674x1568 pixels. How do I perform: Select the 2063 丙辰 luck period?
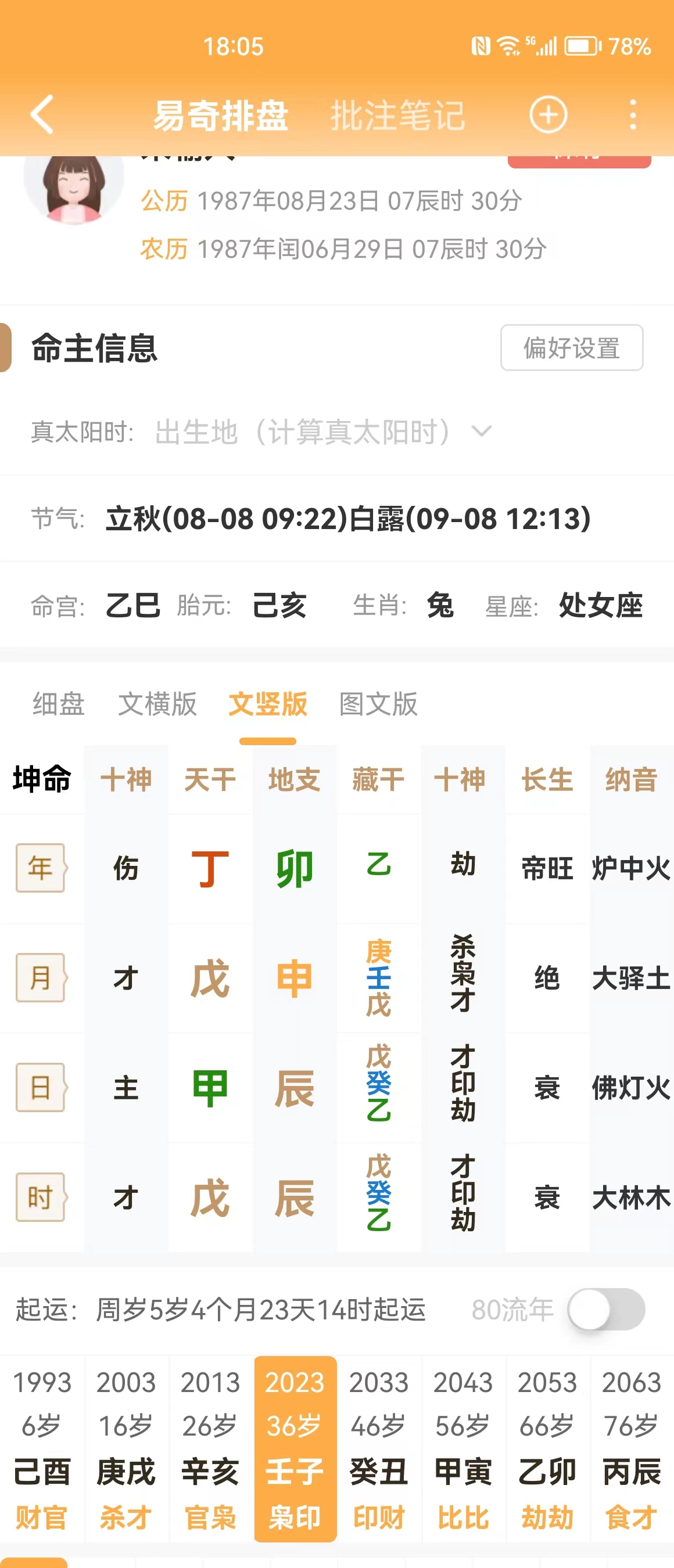tap(632, 1449)
